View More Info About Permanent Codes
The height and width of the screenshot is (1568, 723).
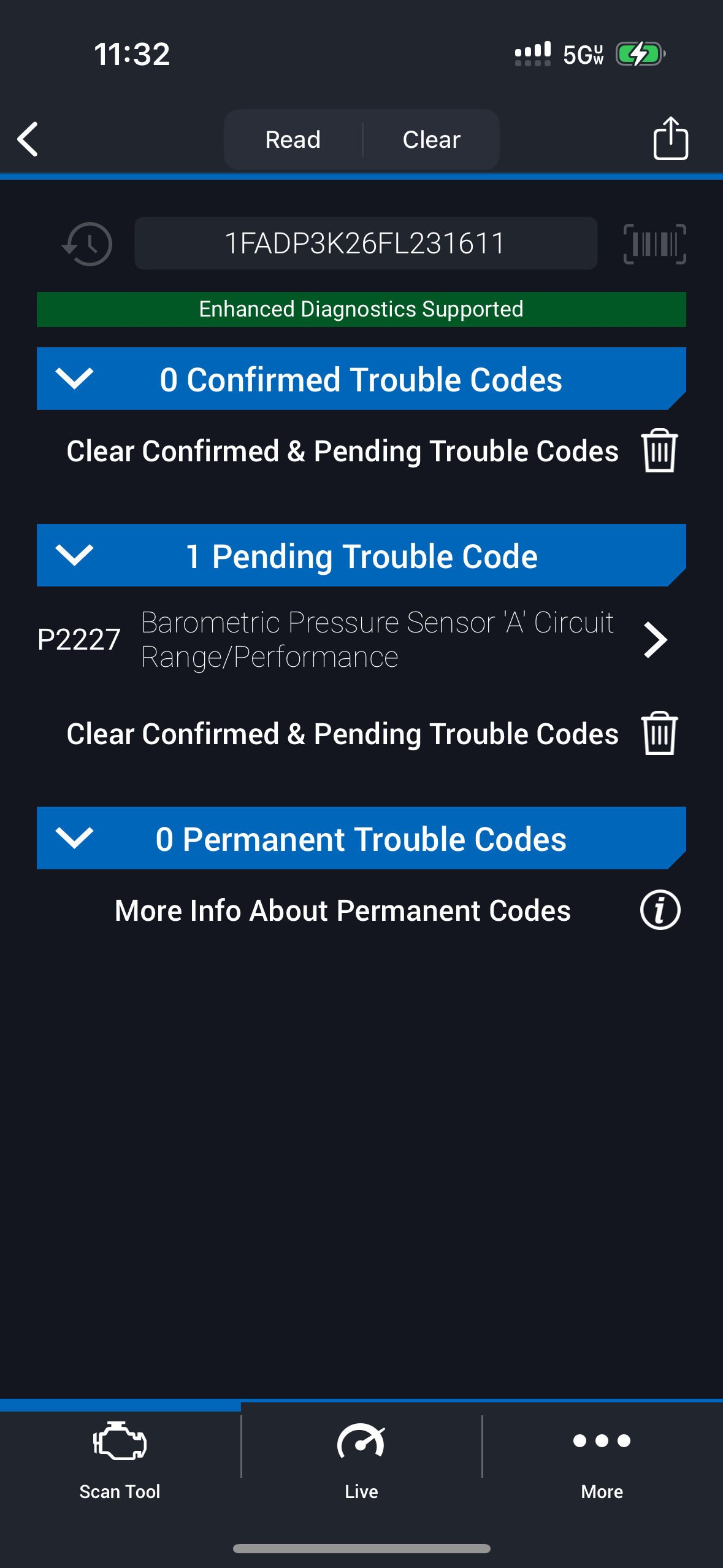point(660,910)
